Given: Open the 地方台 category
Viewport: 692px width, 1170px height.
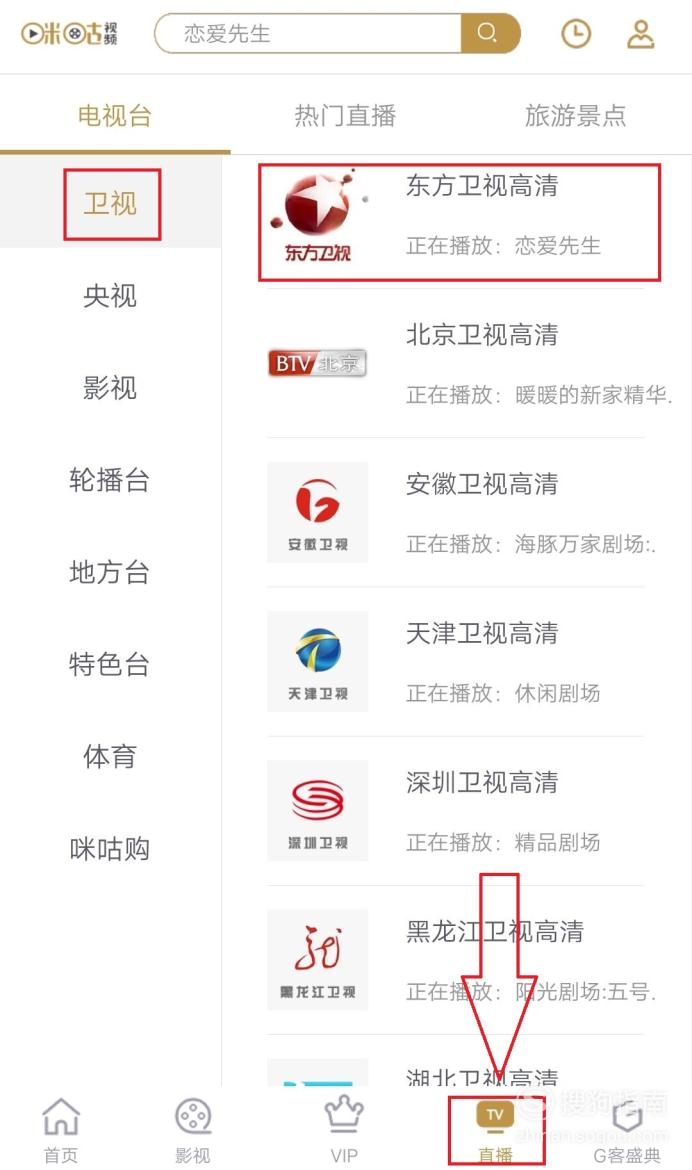Looking at the screenshot, I should (110, 572).
